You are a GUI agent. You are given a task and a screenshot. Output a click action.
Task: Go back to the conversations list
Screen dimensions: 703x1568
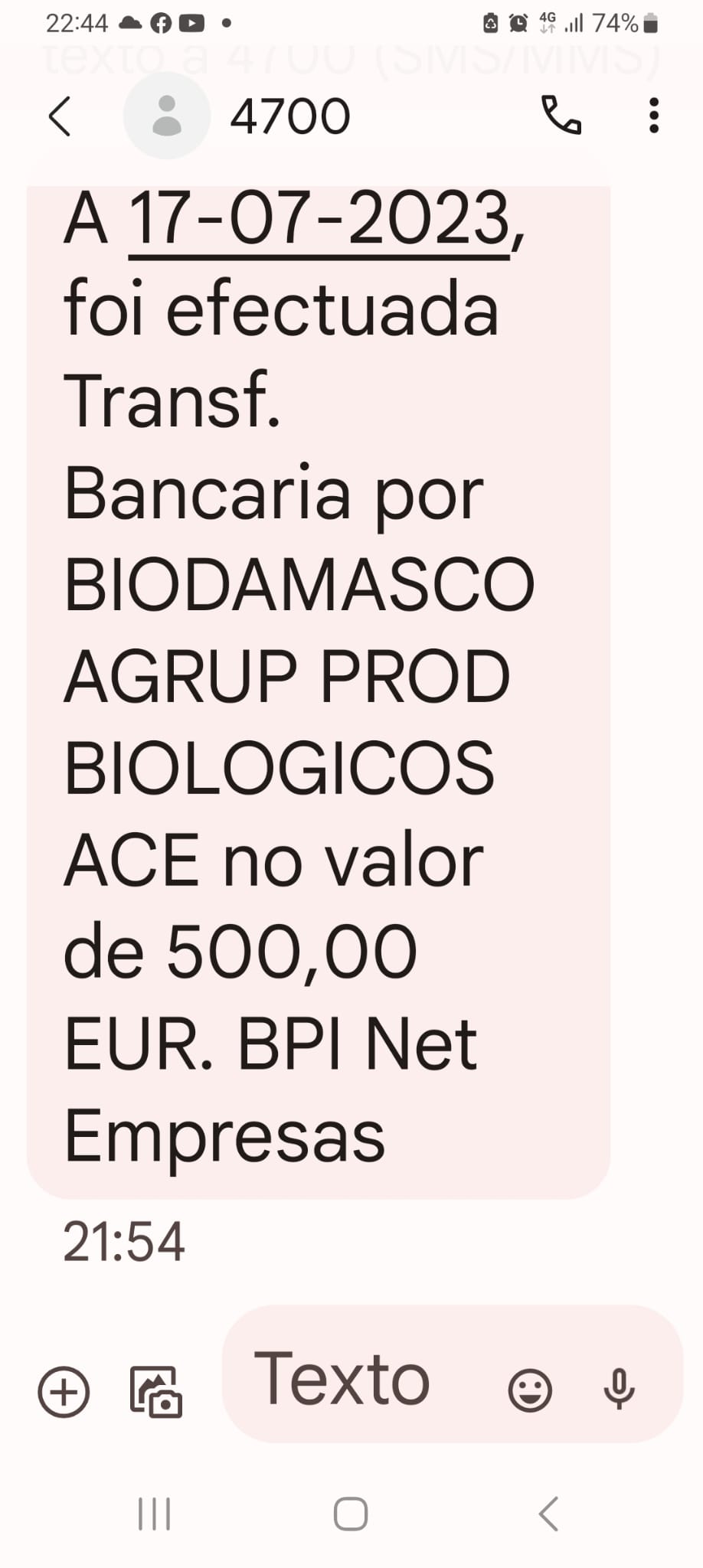[60, 116]
